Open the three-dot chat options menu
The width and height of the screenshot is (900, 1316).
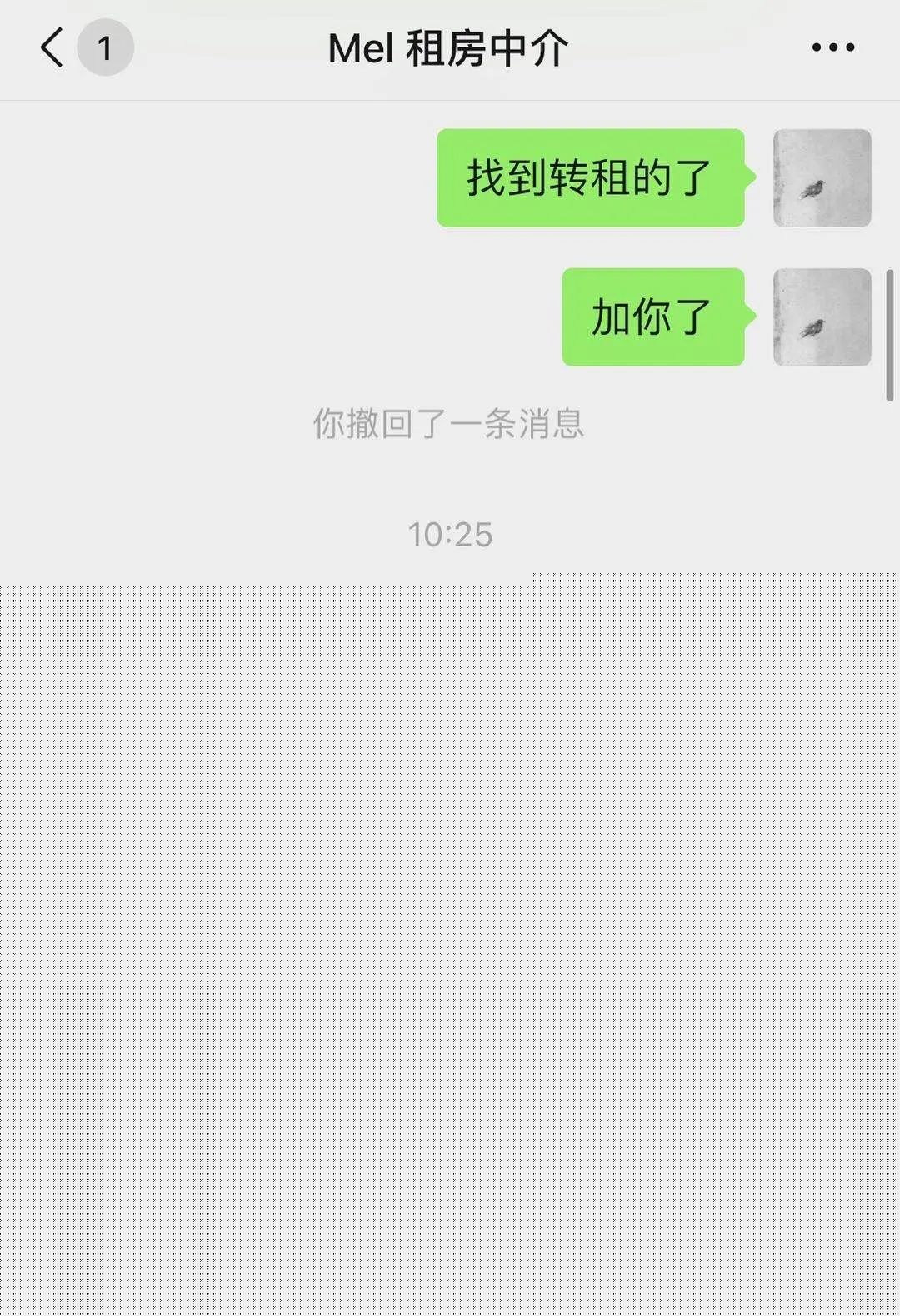pos(832,47)
